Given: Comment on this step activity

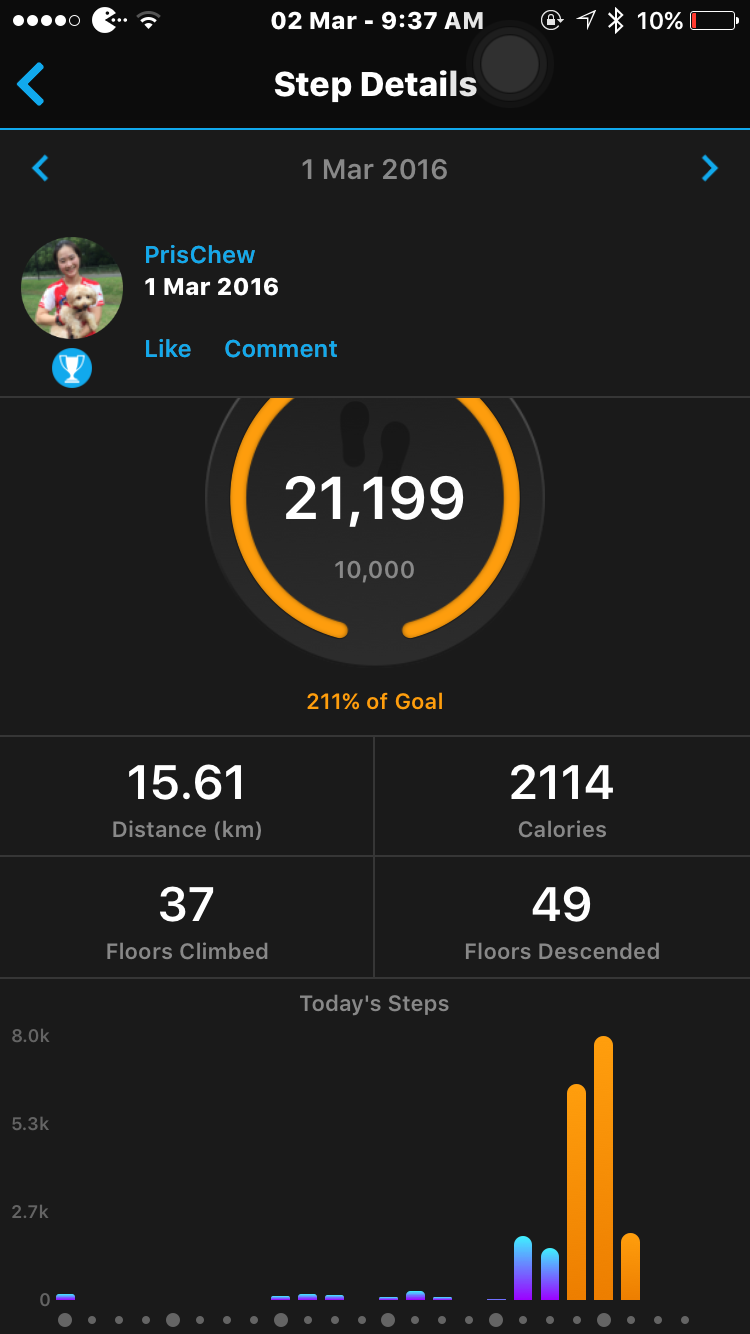Looking at the screenshot, I should 280,349.
